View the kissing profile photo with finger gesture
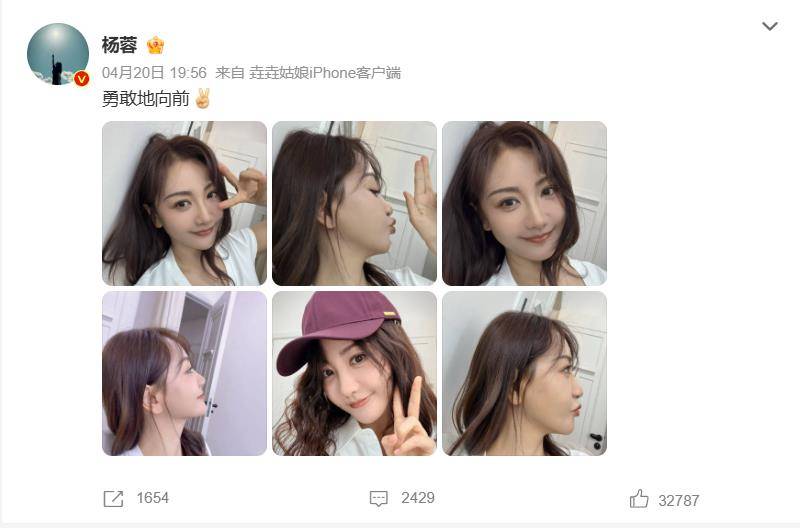 [354, 203]
